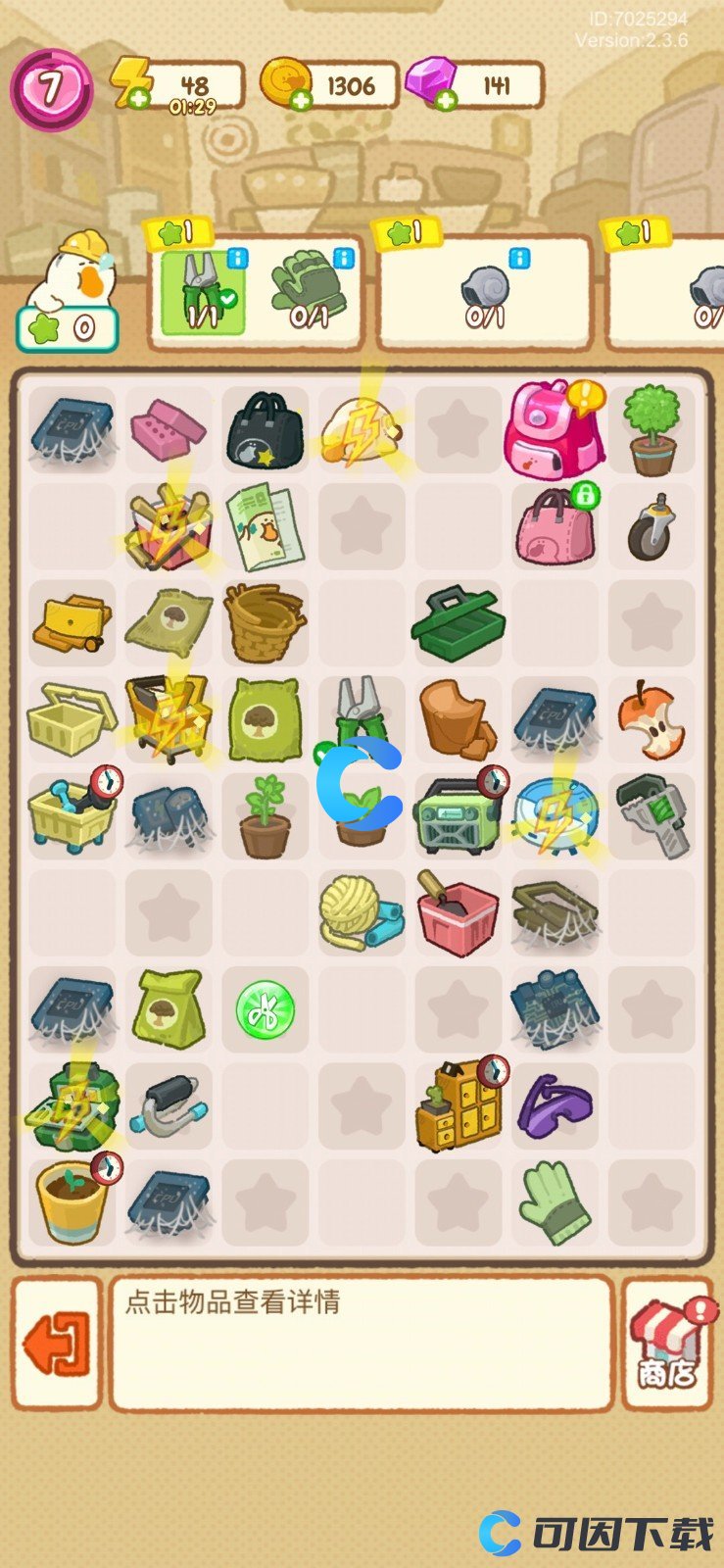Tap the light green glove item
Image resolution: width=724 pixels, height=1568 pixels.
pos(555,1203)
